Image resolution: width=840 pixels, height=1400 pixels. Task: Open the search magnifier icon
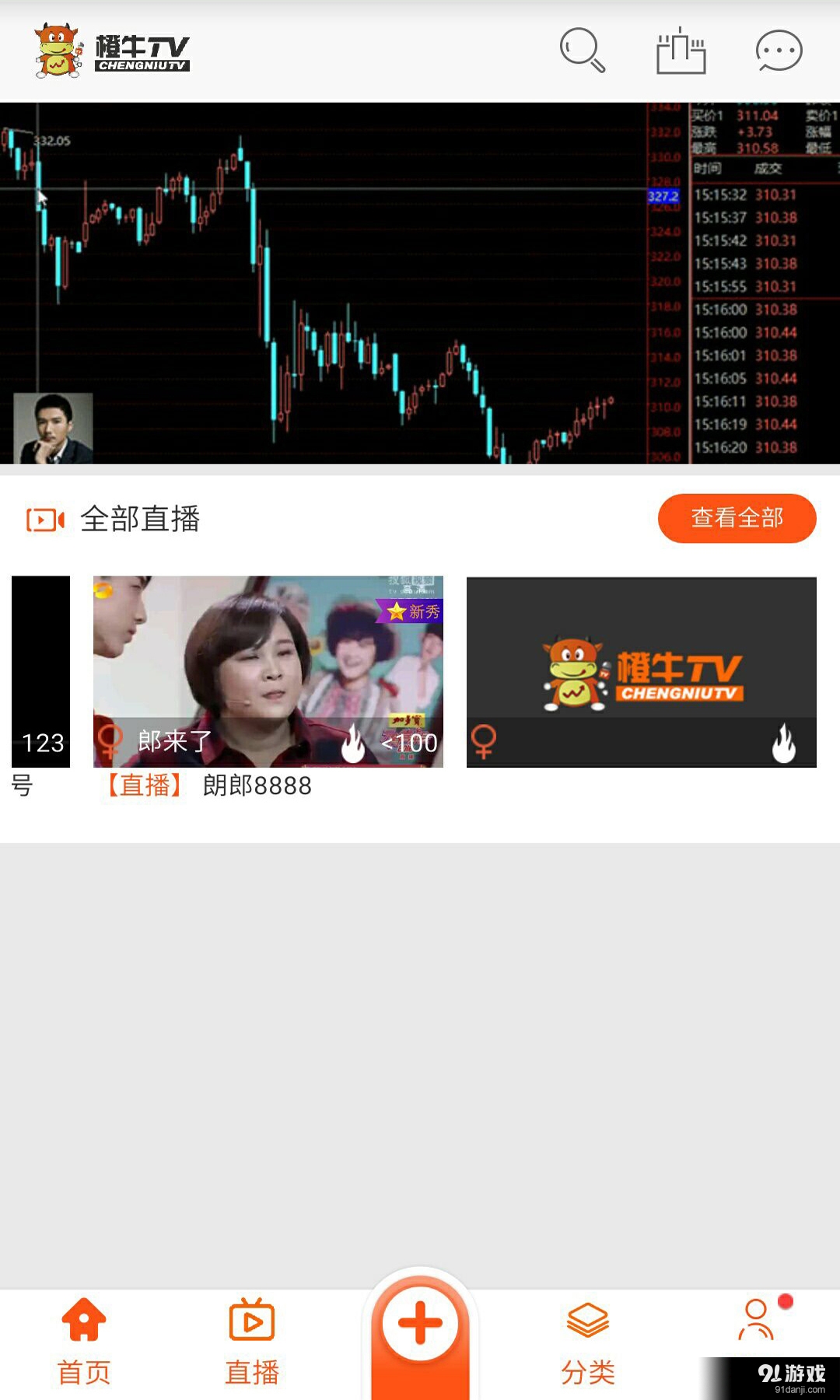pos(582,51)
